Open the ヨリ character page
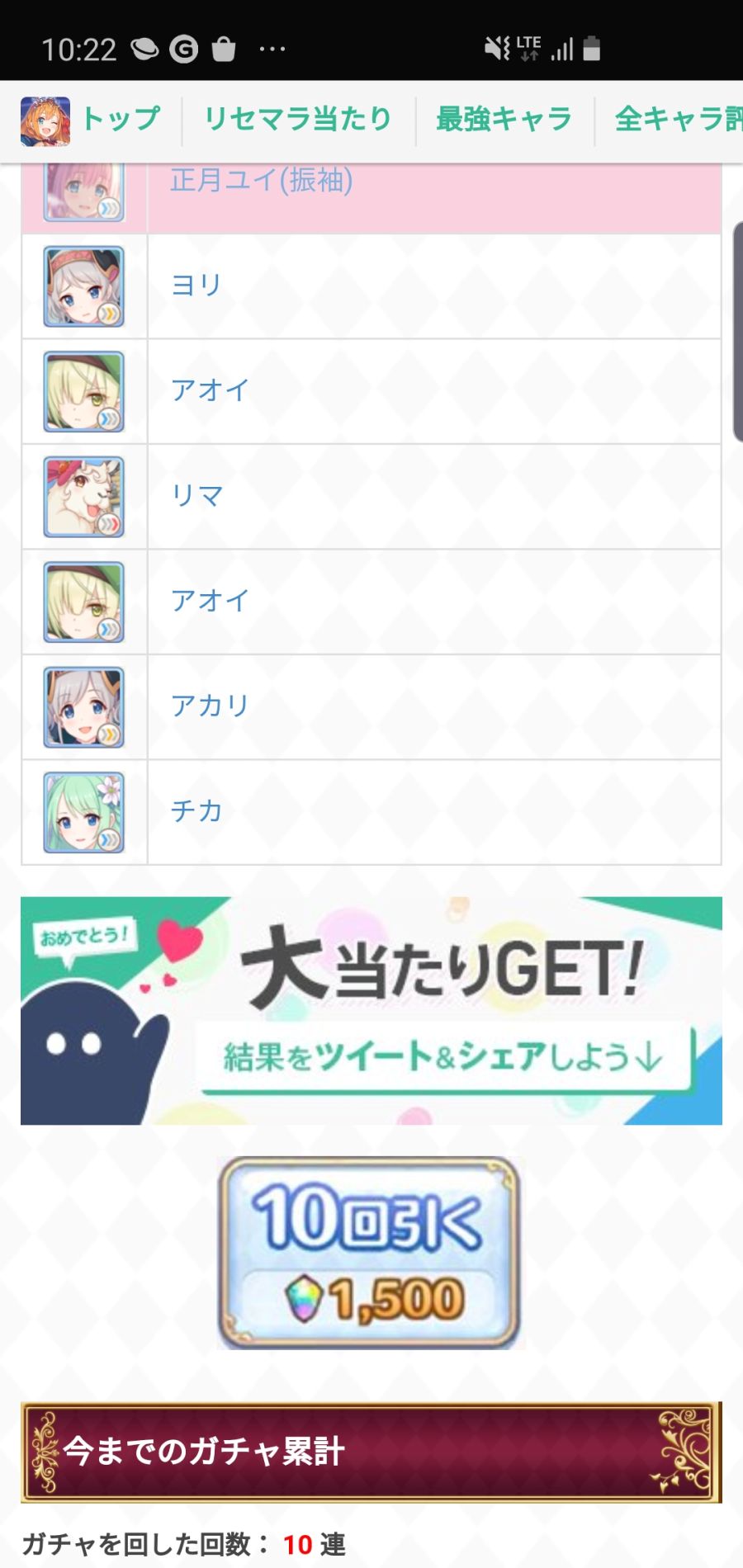This screenshot has height=1568, width=743. coord(196,286)
